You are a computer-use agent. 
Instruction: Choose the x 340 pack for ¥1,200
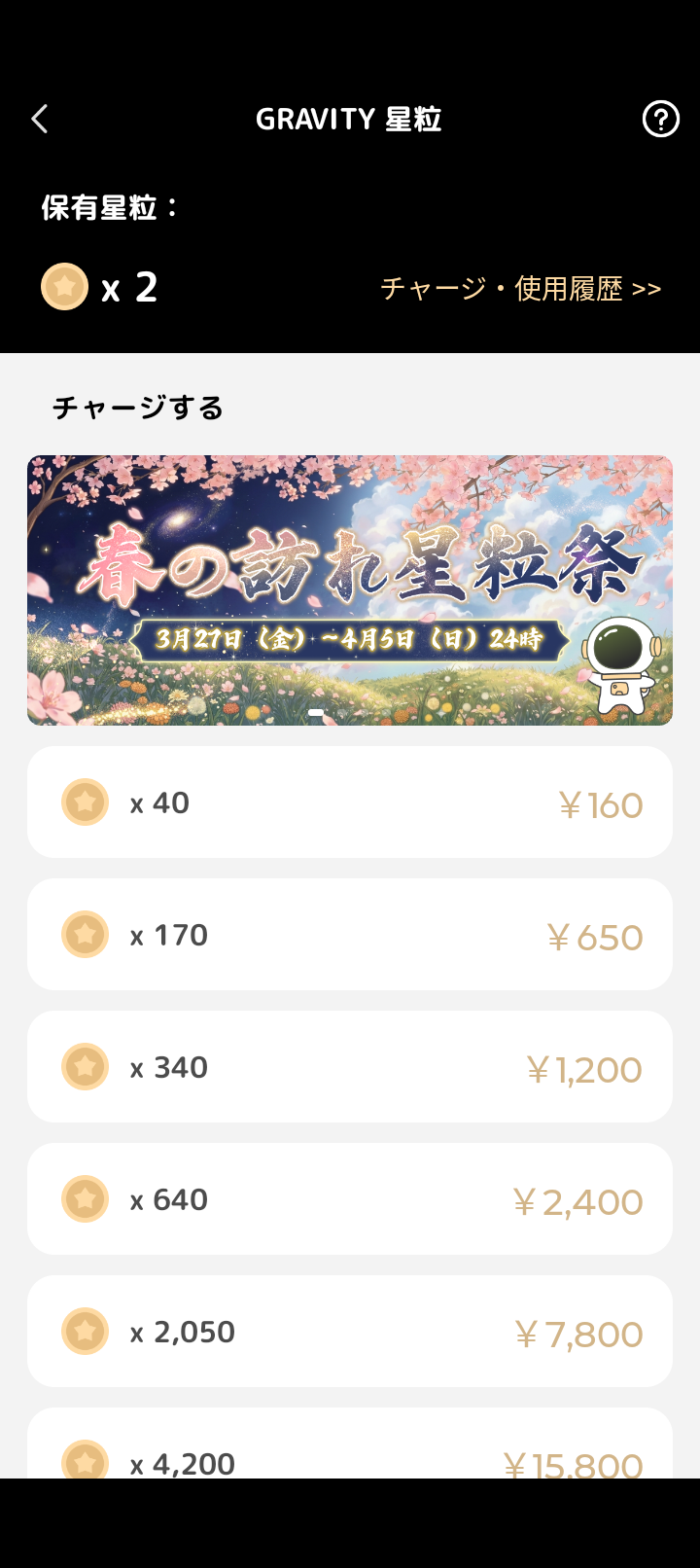[350, 1067]
